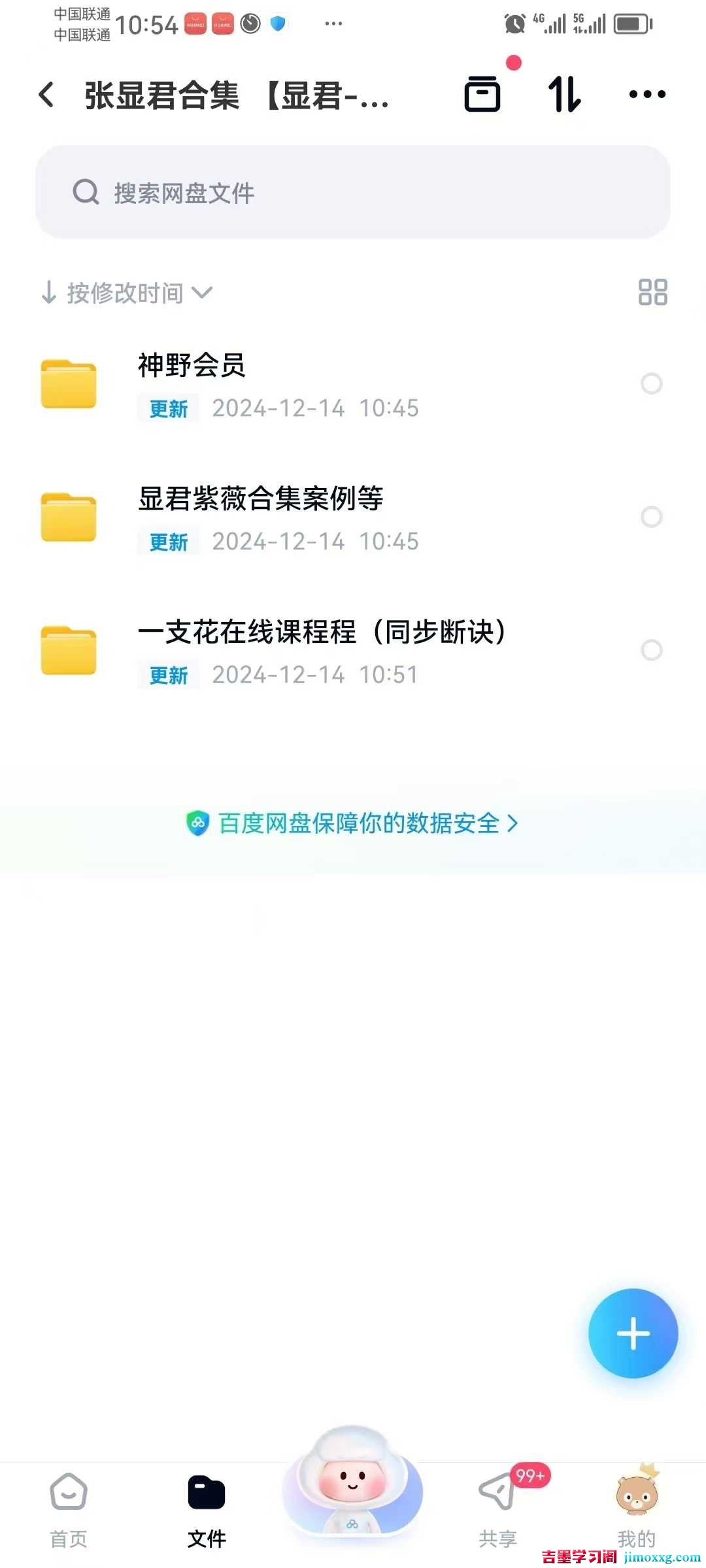Tap the TV cast device icon

point(482,94)
